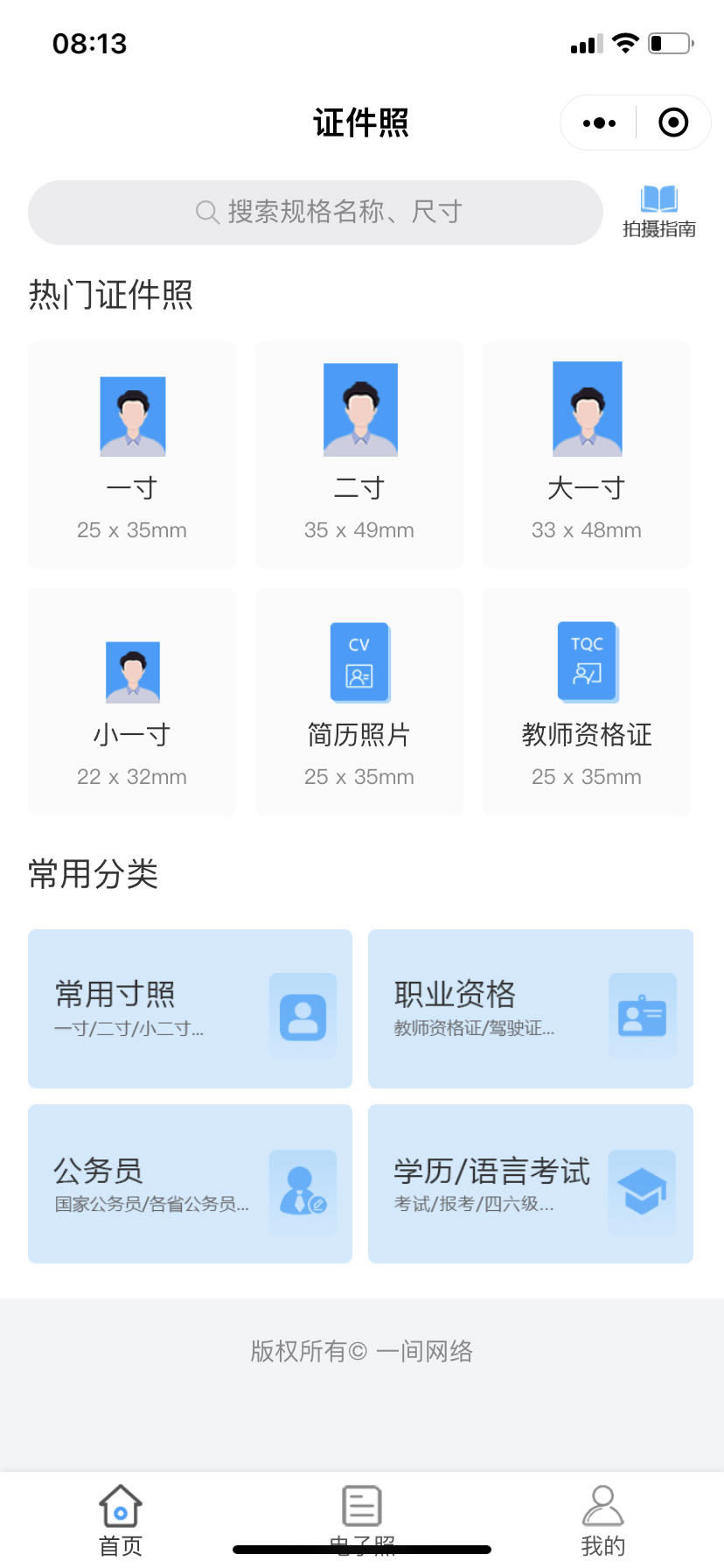Tap the search box for spec names

coord(316,213)
